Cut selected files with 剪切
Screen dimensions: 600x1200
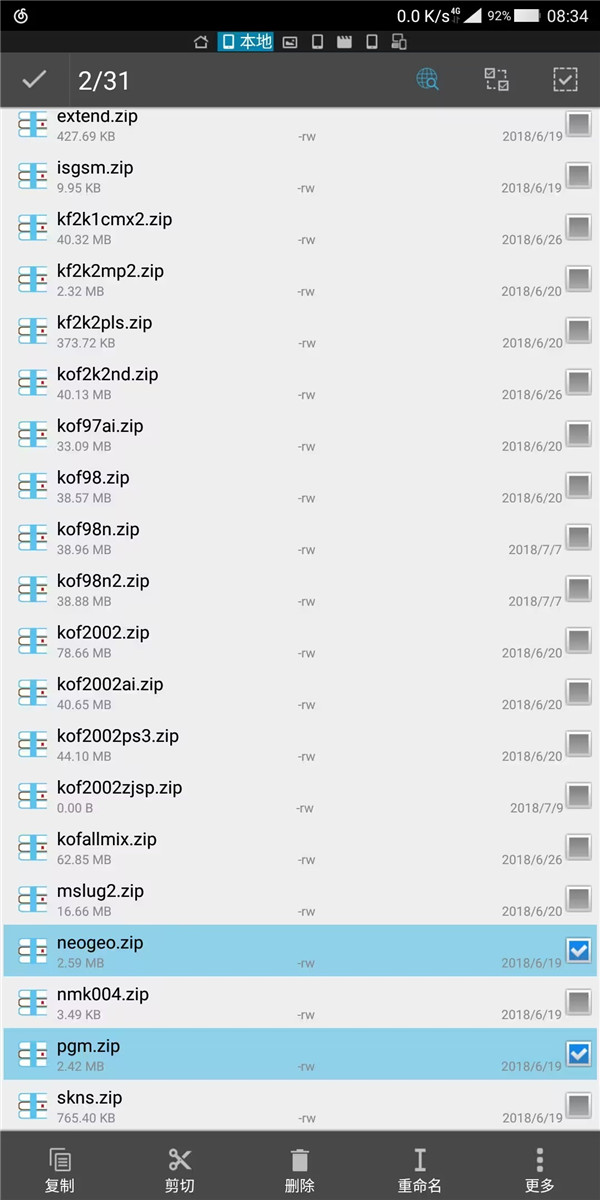coord(180,1171)
